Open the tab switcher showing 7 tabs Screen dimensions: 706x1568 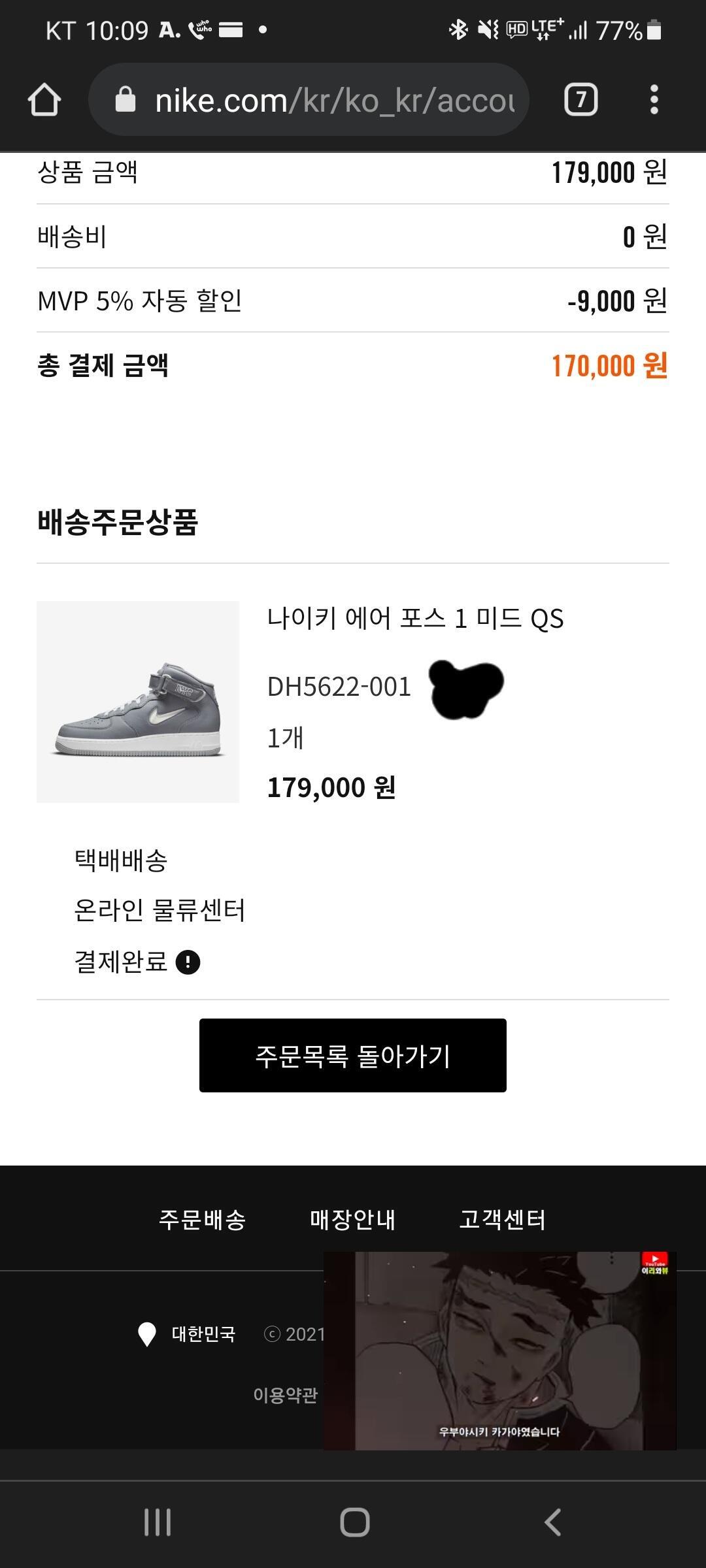[580, 100]
